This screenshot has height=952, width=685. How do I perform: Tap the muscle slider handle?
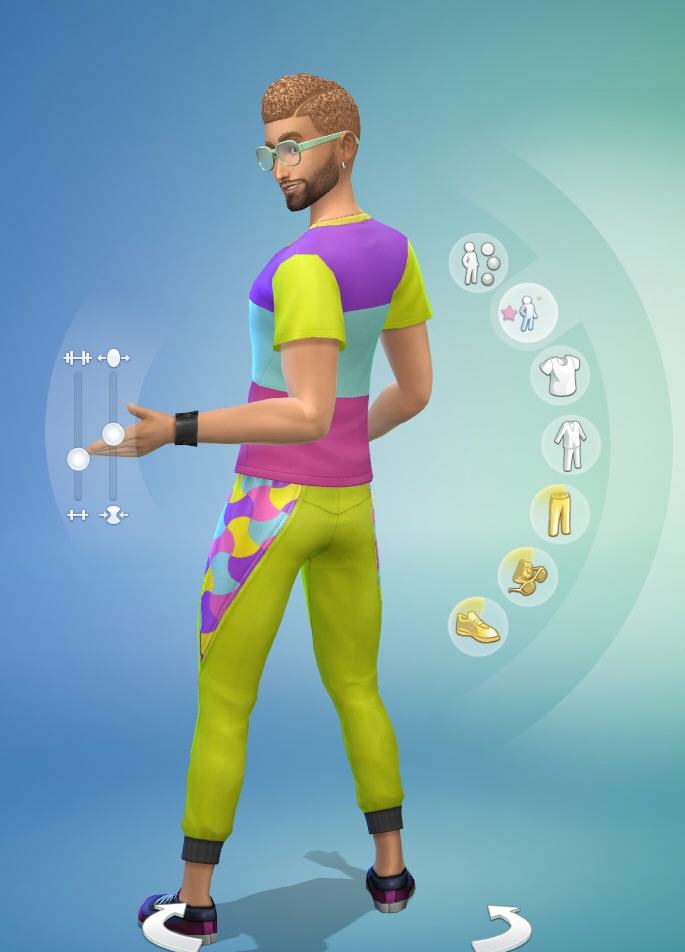click(x=78, y=459)
